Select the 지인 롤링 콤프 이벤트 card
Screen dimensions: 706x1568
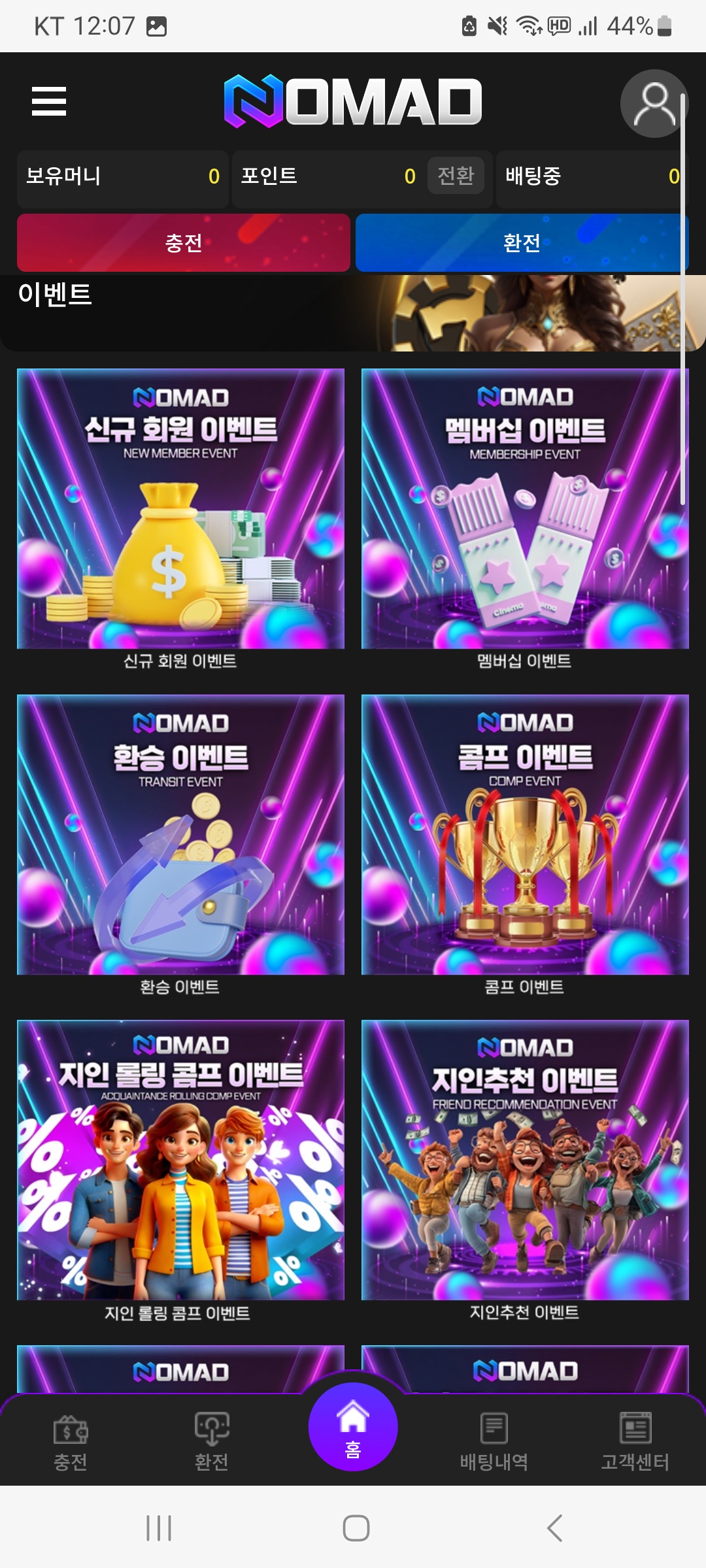click(180, 1160)
